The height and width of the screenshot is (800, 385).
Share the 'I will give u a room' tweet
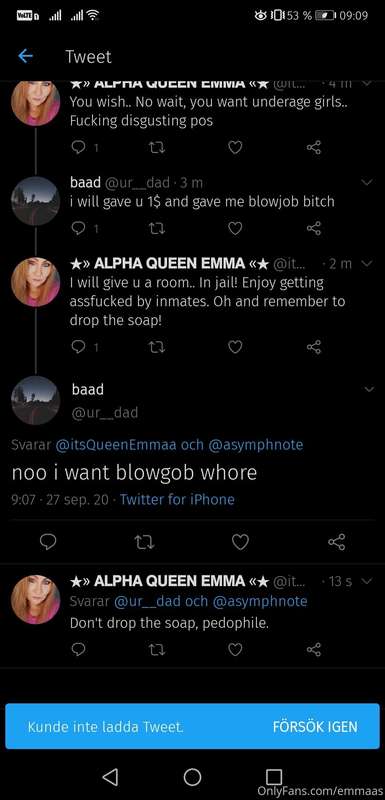[x=314, y=347]
